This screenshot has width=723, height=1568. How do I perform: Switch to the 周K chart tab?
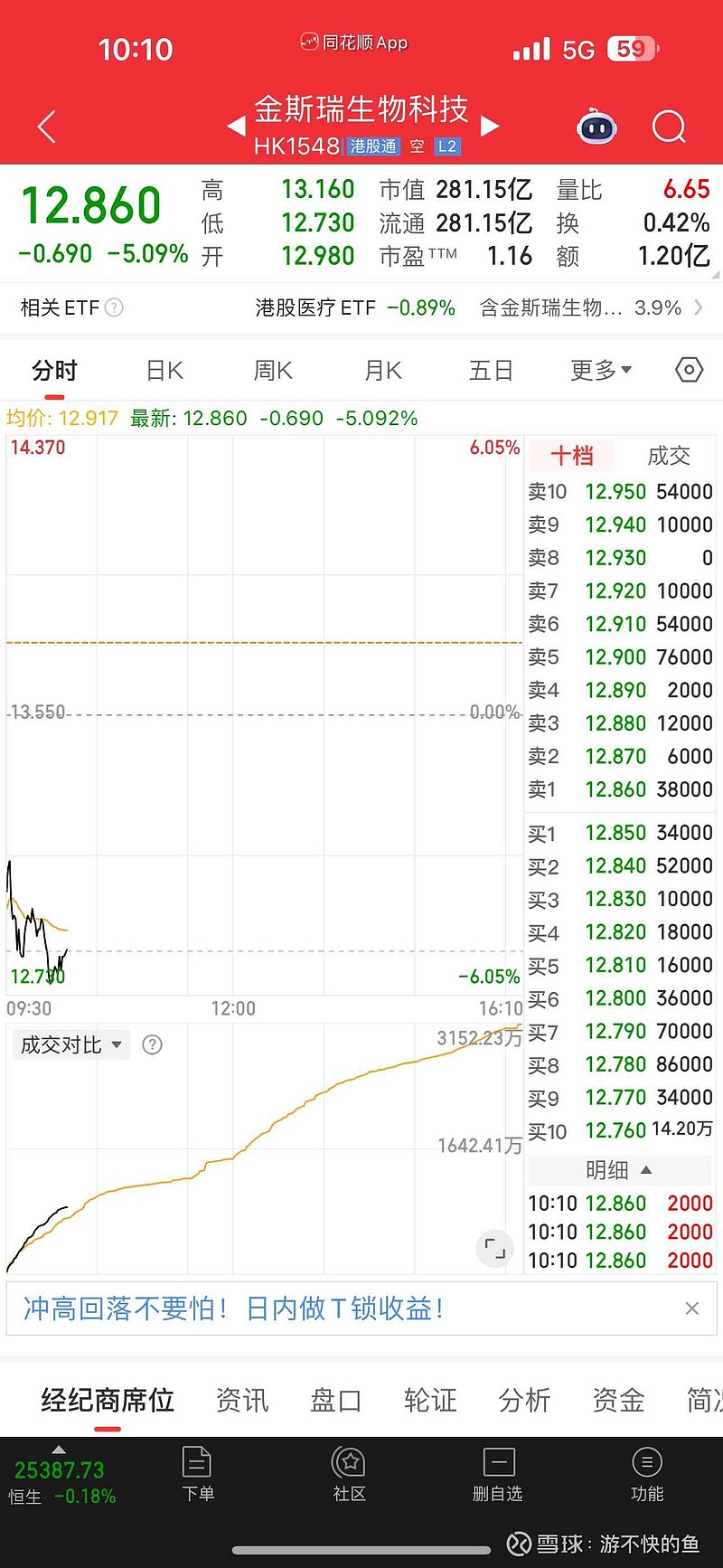(x=273, y=371)
